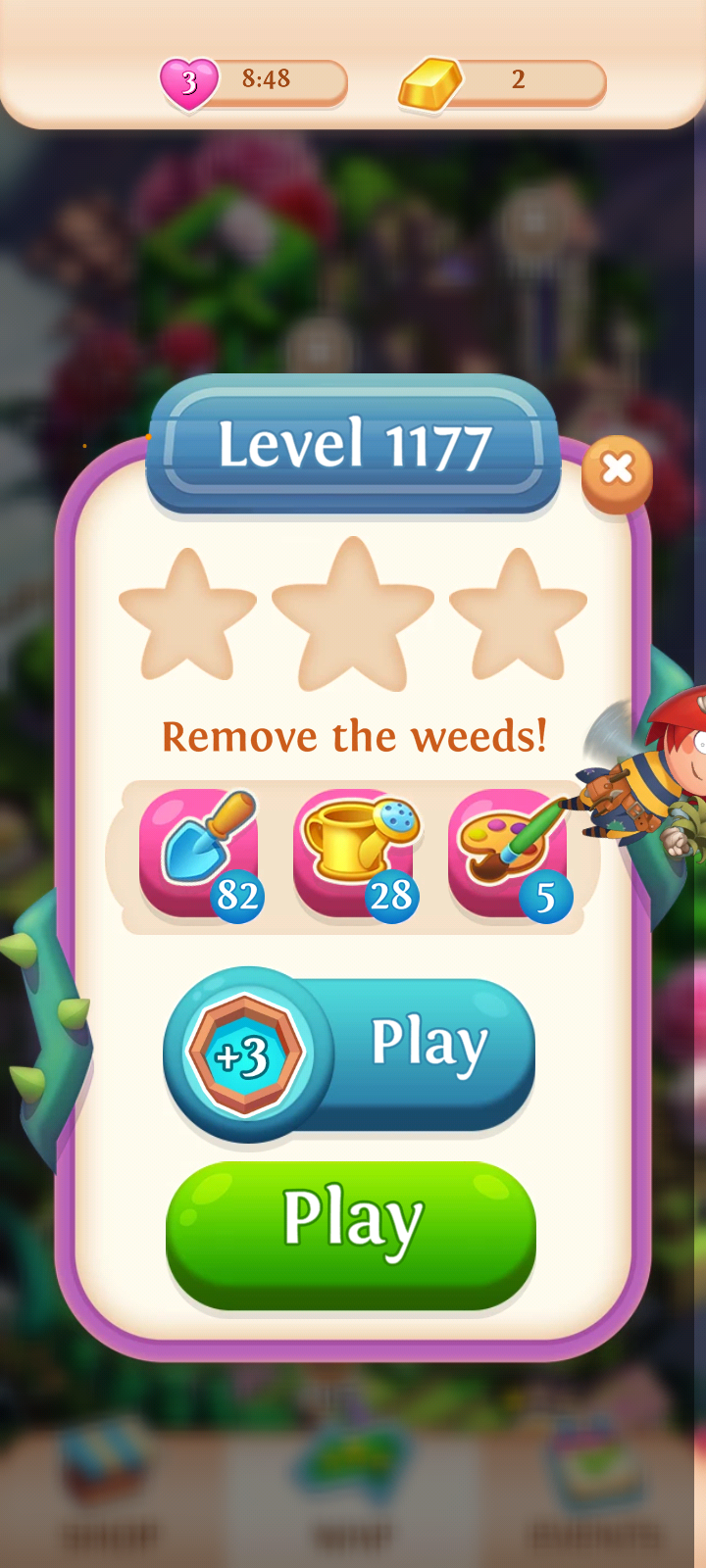Viewport: 706px width, 1568px height.
Task: Close the Level 1177 dialog
Action: click(617, 471)
